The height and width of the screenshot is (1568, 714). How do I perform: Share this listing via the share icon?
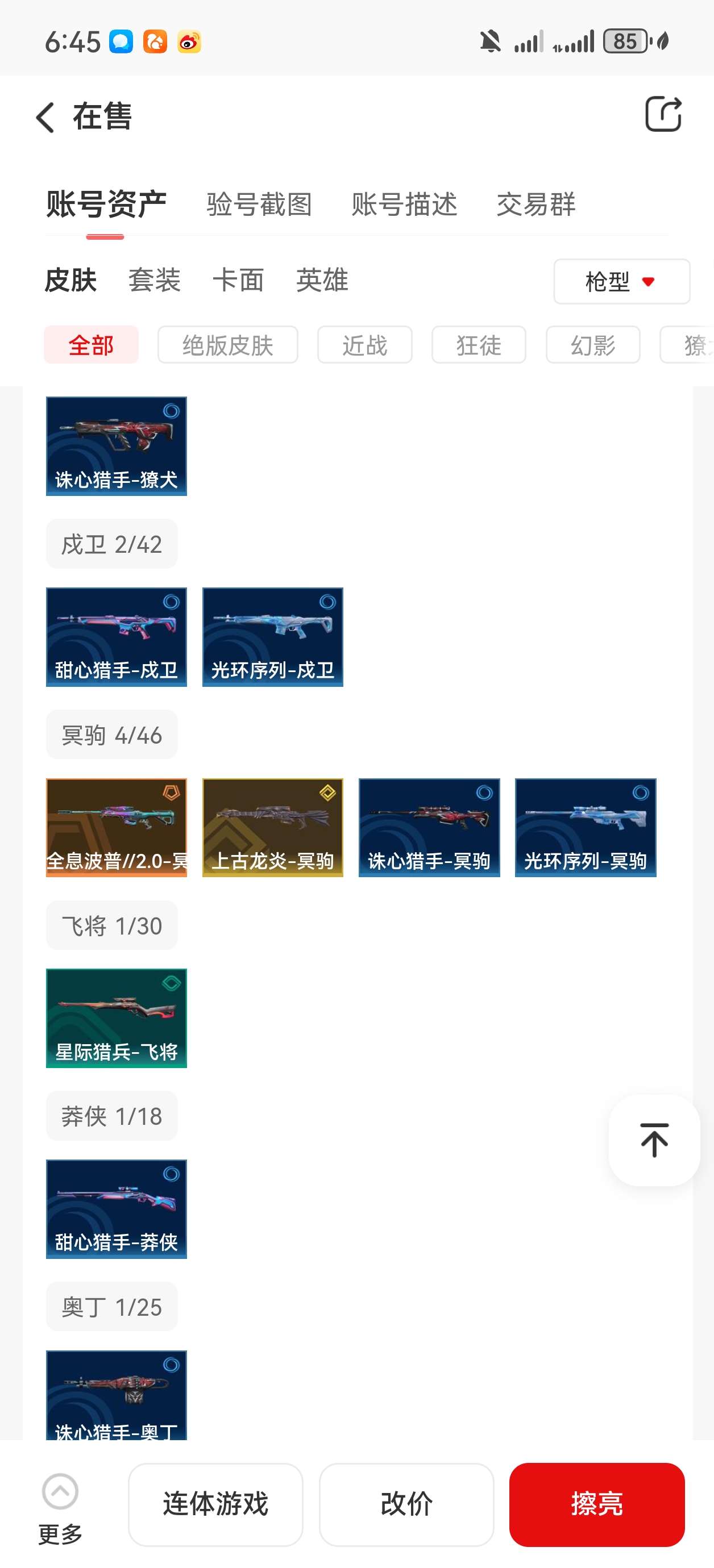[x=663, y=114]
